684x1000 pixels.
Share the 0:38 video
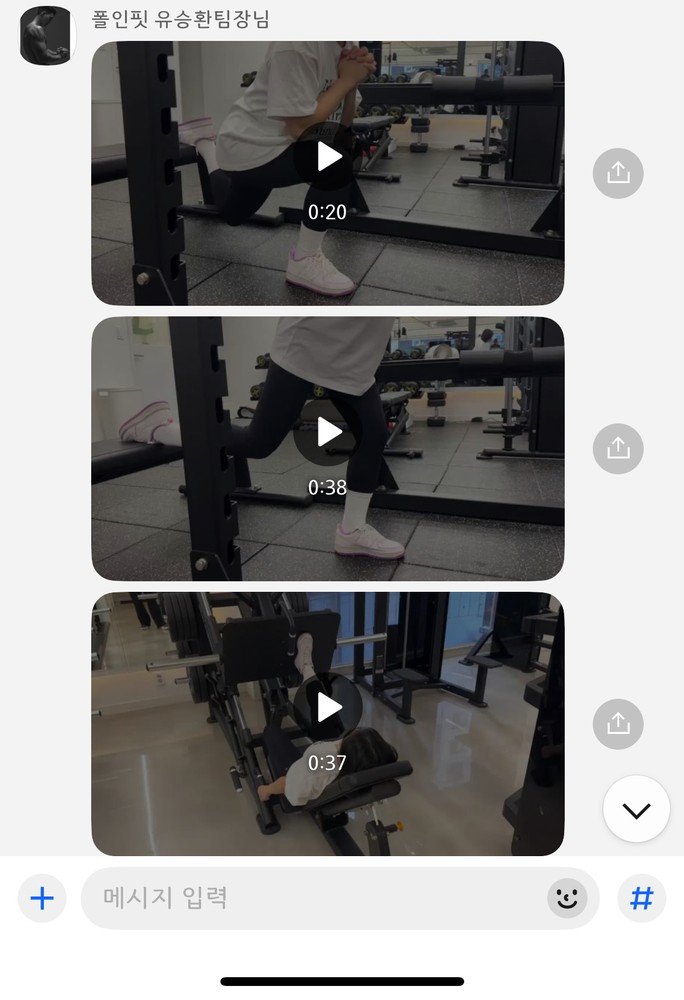618,448
